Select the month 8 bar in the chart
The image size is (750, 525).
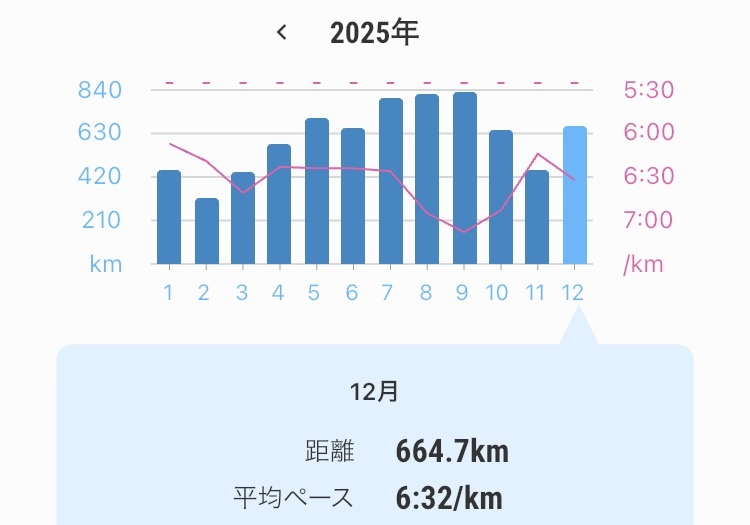tap(427, 179)
